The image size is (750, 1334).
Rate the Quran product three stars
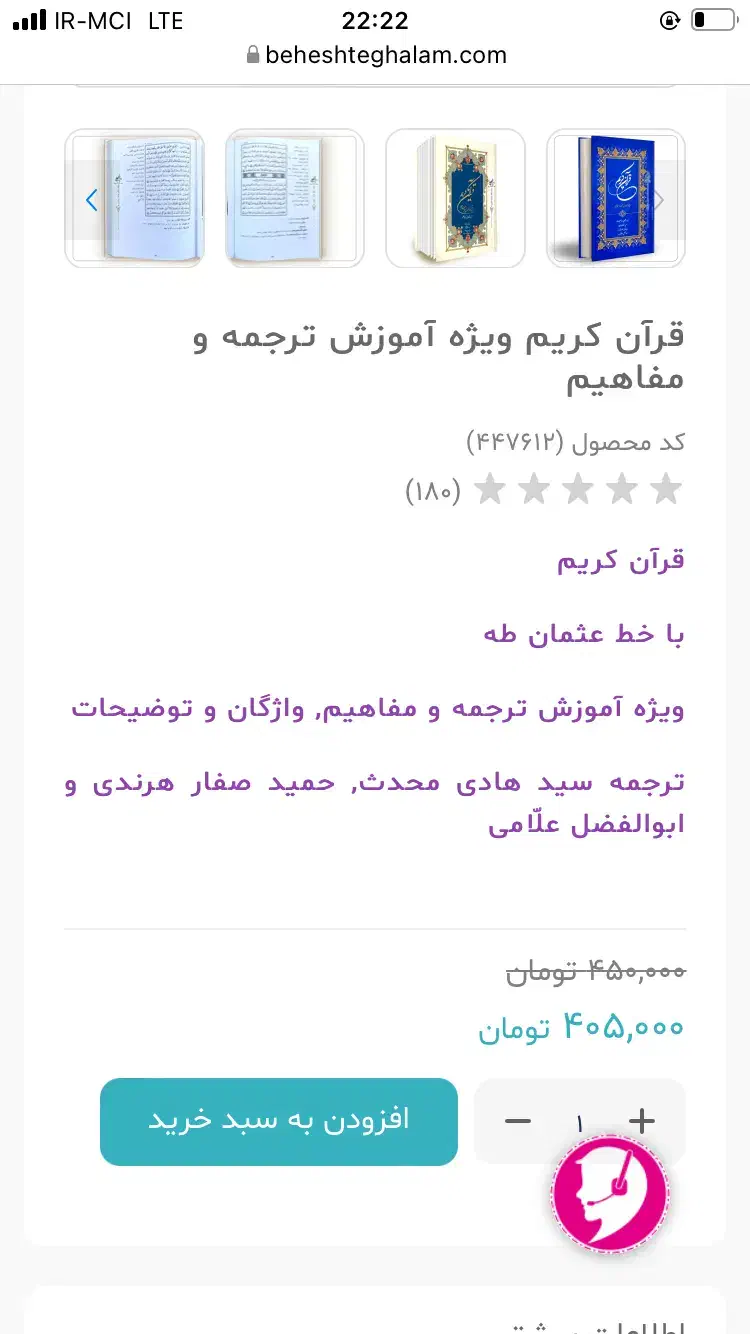coord(578,488)
